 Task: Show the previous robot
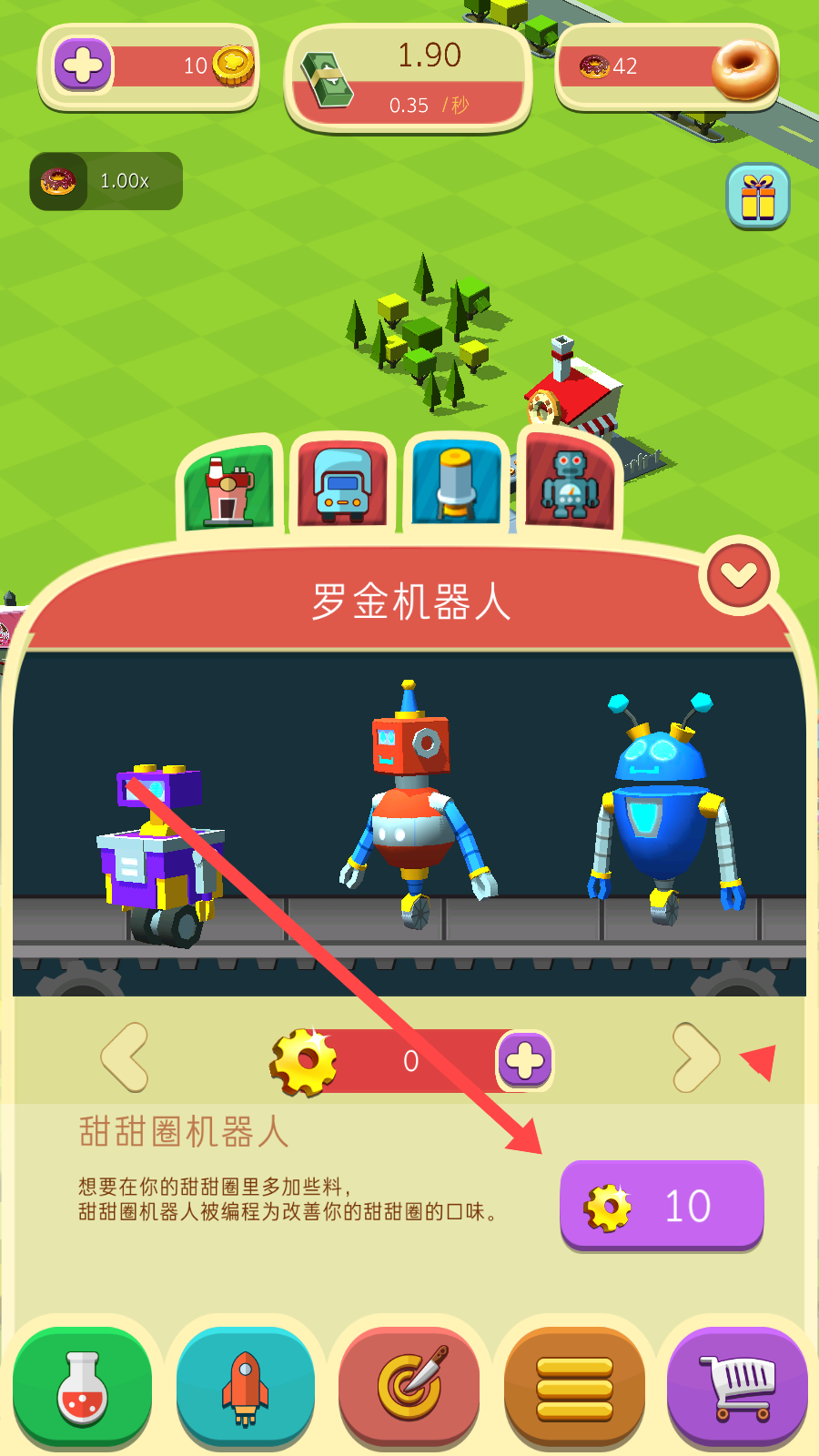tap(126, 1057)
